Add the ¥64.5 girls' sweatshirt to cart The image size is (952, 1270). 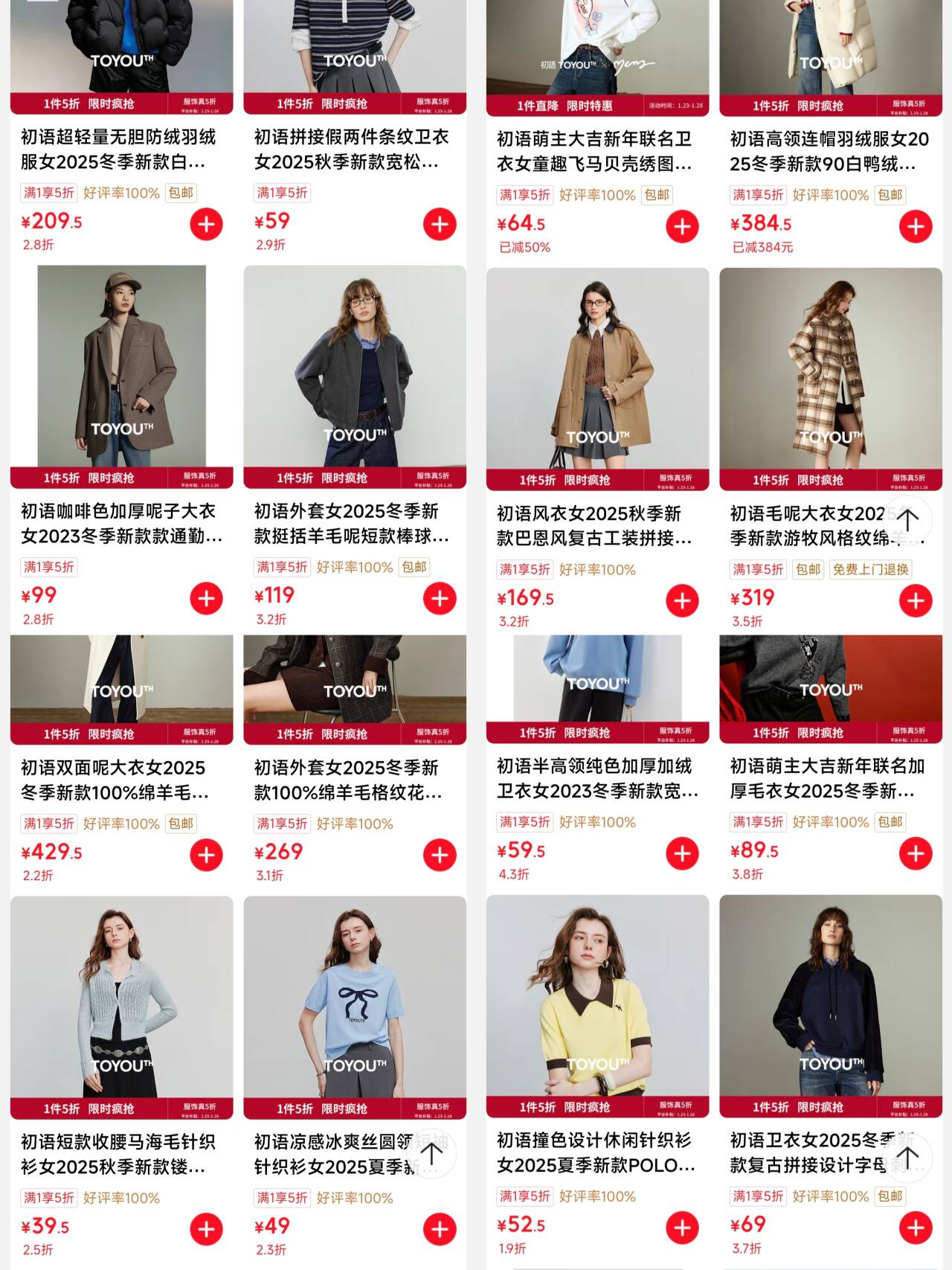[682, 226]
